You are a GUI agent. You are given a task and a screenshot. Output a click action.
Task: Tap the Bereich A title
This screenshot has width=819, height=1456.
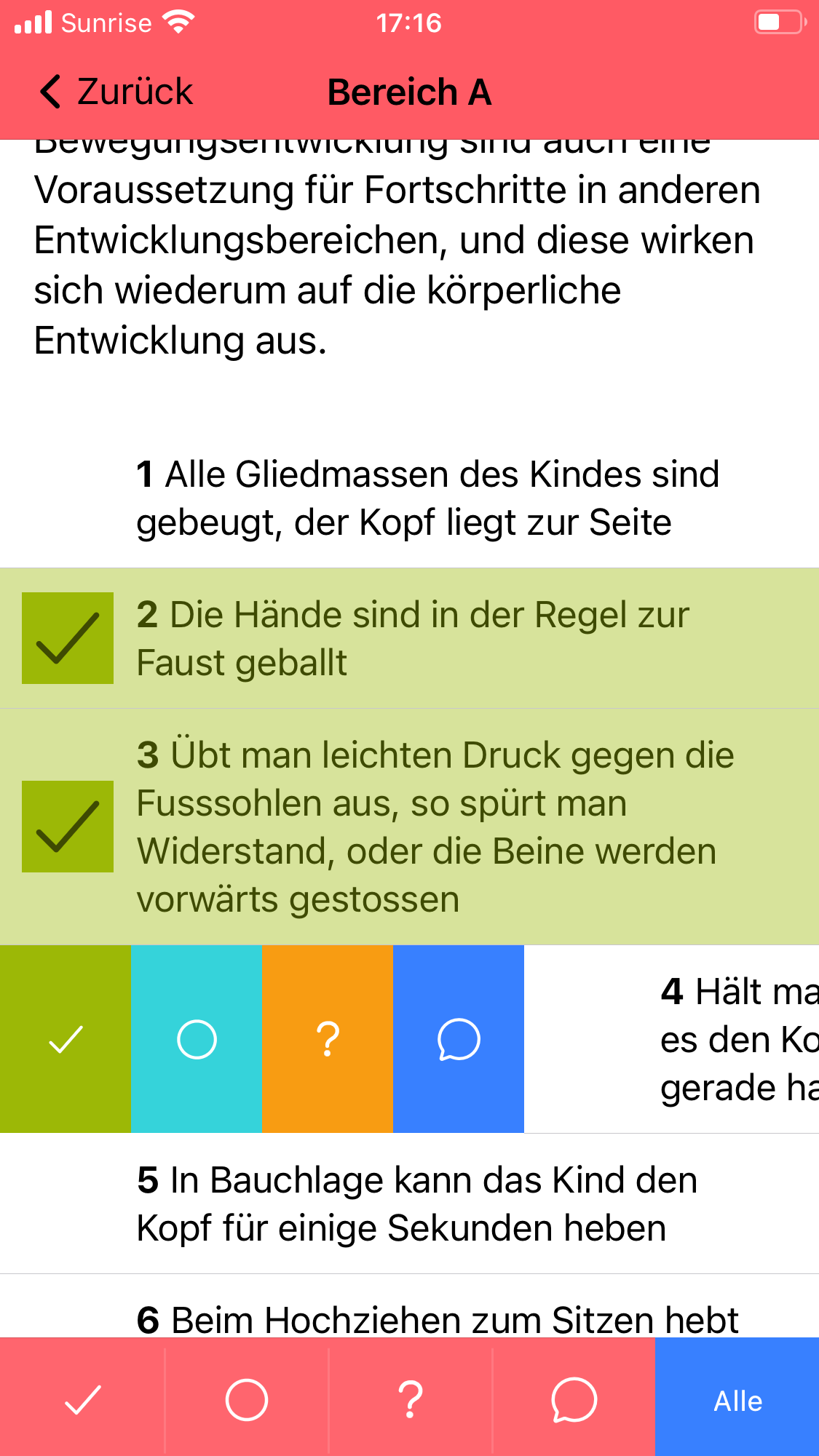pos(409,92)
